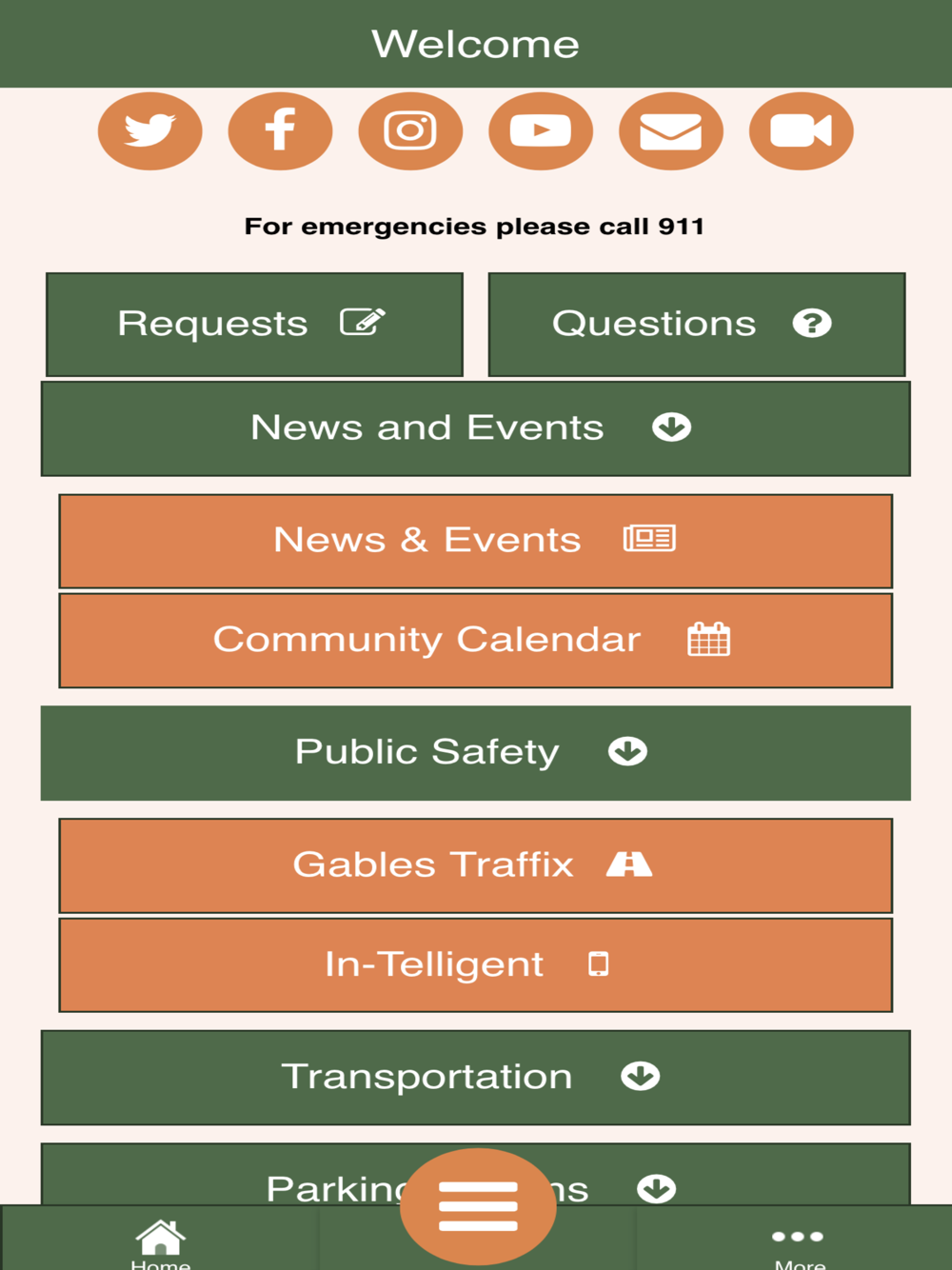Select In-Telligent
952x1270 pixels.
pos(475,964)
